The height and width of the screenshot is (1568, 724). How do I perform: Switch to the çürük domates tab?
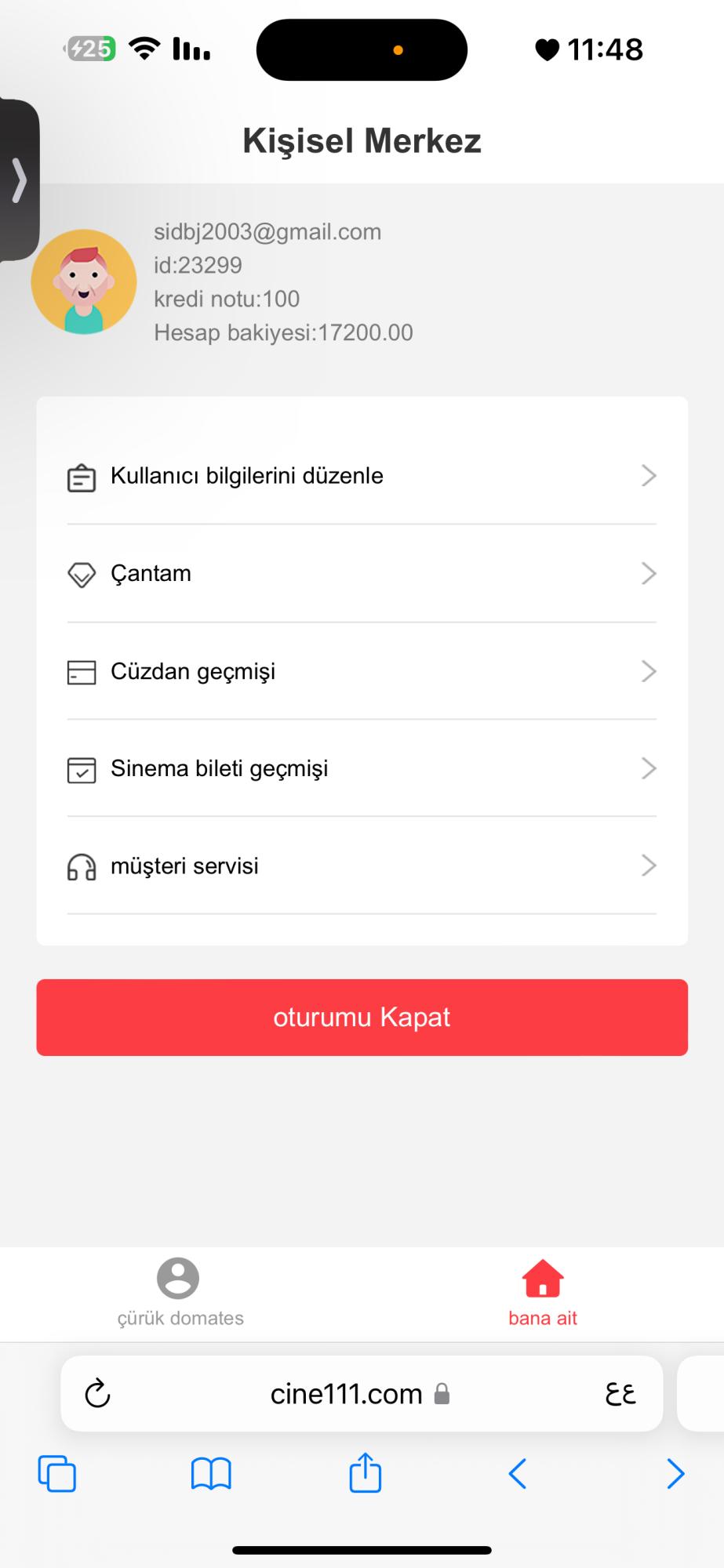180,1294
